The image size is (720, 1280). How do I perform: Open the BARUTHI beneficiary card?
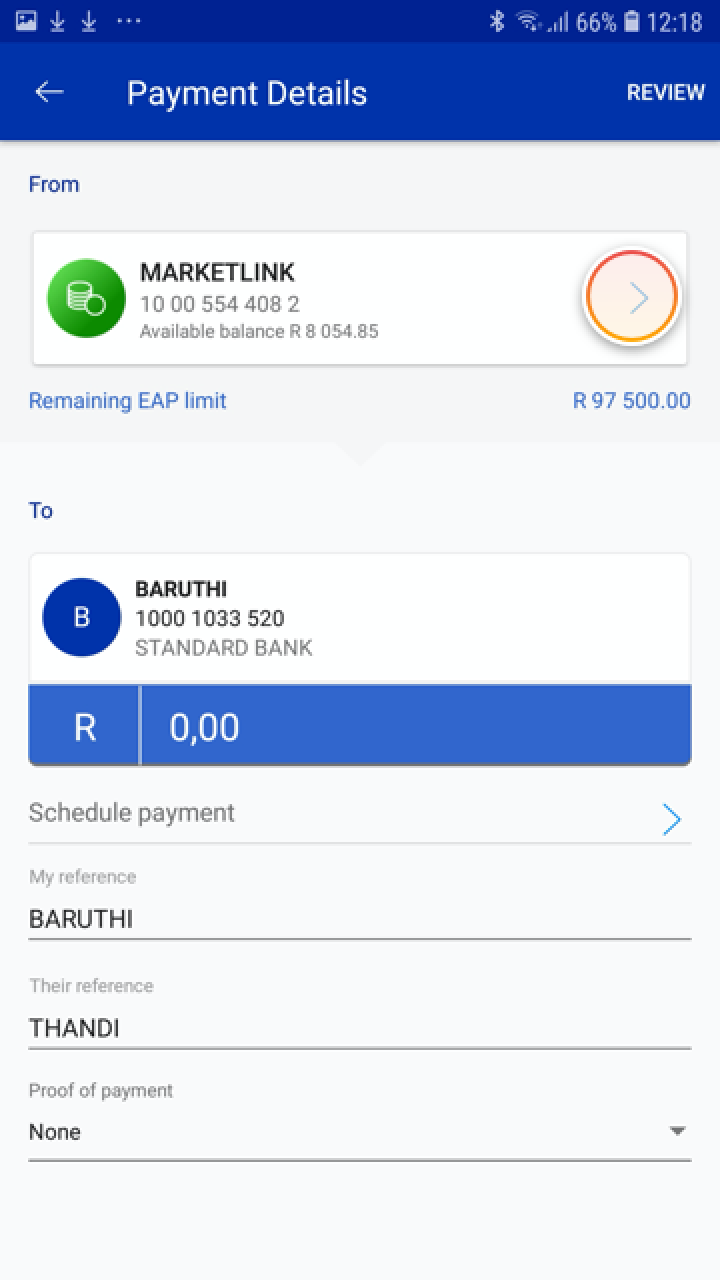[x=360, y=618]
